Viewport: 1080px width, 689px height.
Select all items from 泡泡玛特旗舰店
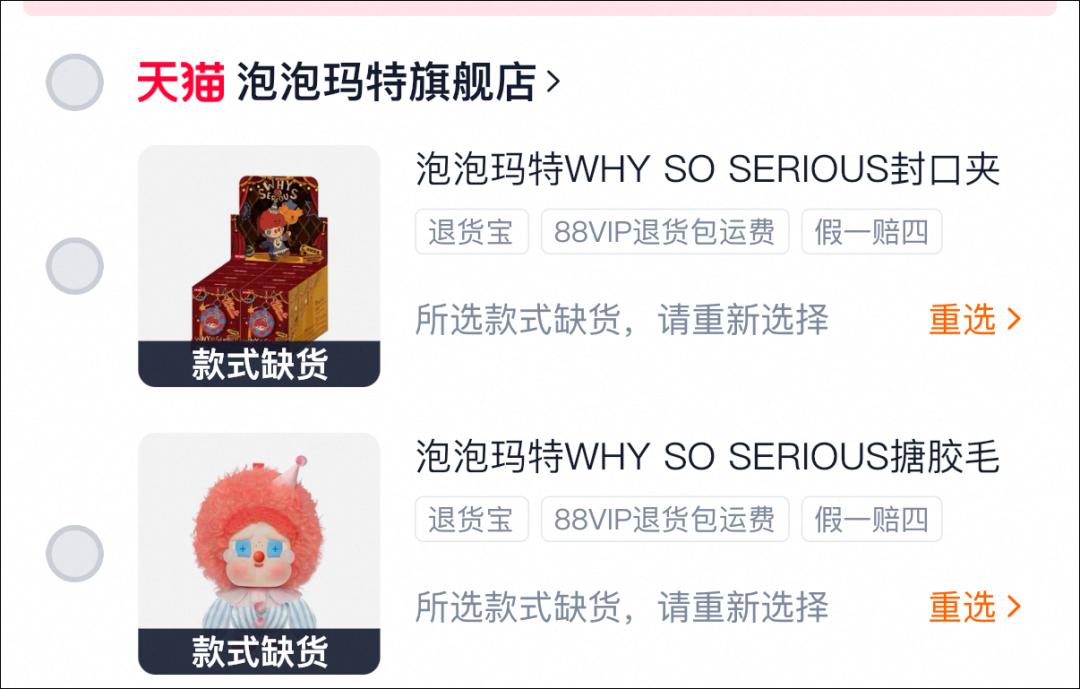75,82
